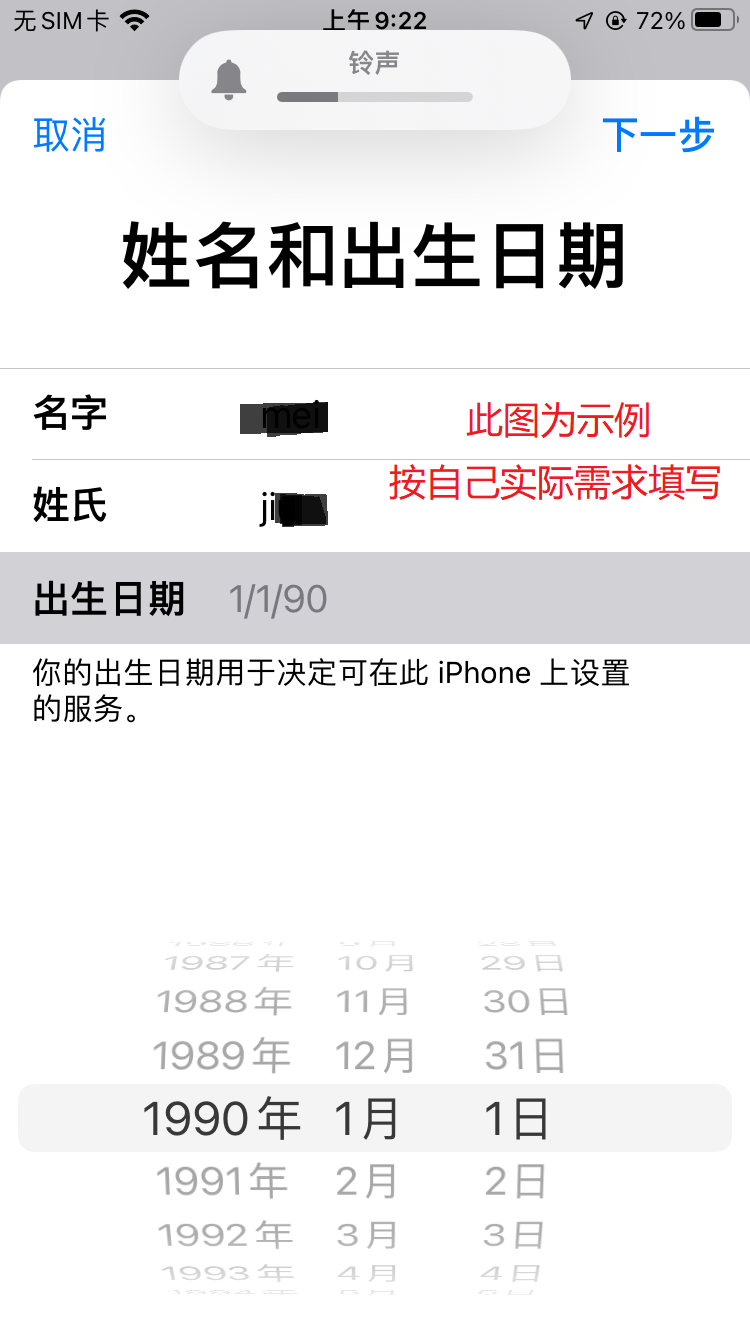Pick 2月 in the month column
750x1334 pixels.
[367, 1182]
